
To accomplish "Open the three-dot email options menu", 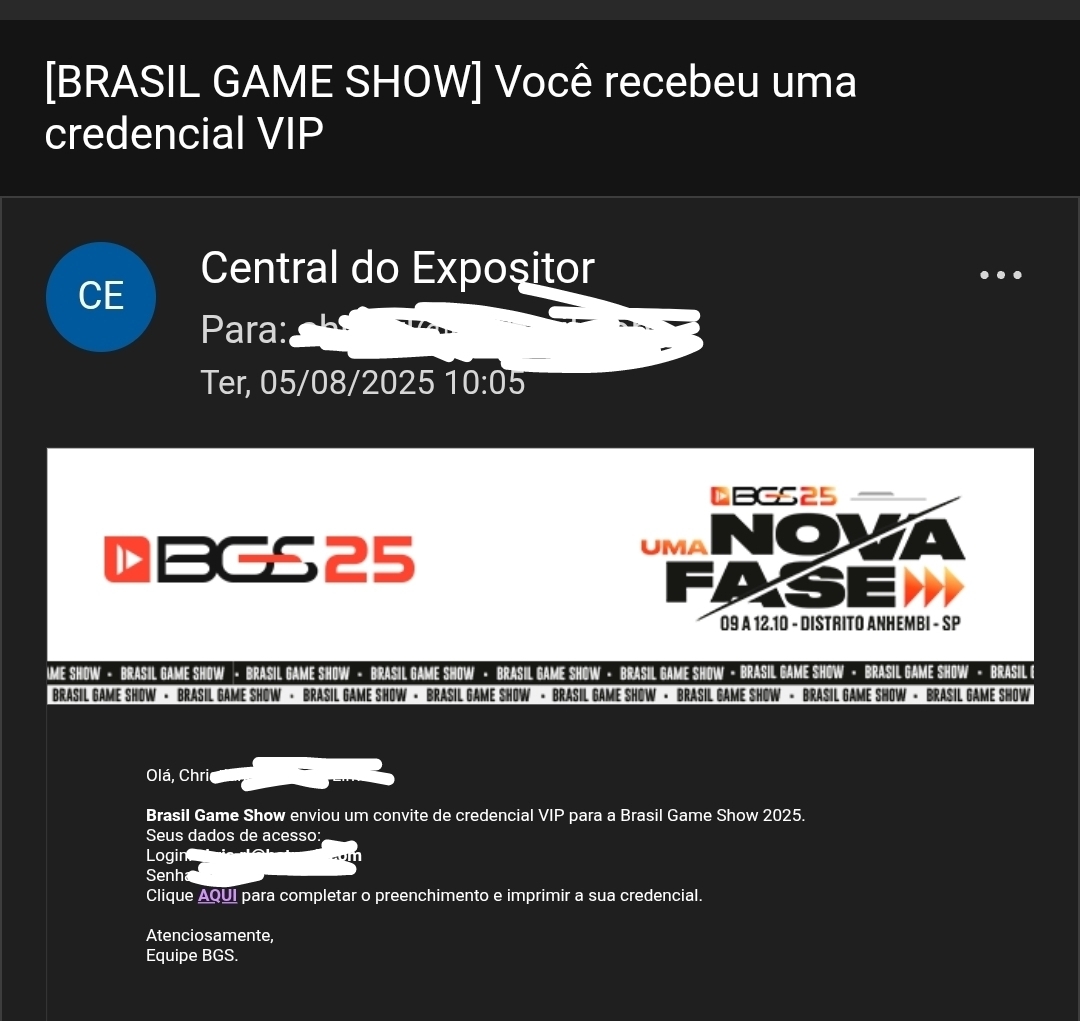I will click(x=1000, y=275).
